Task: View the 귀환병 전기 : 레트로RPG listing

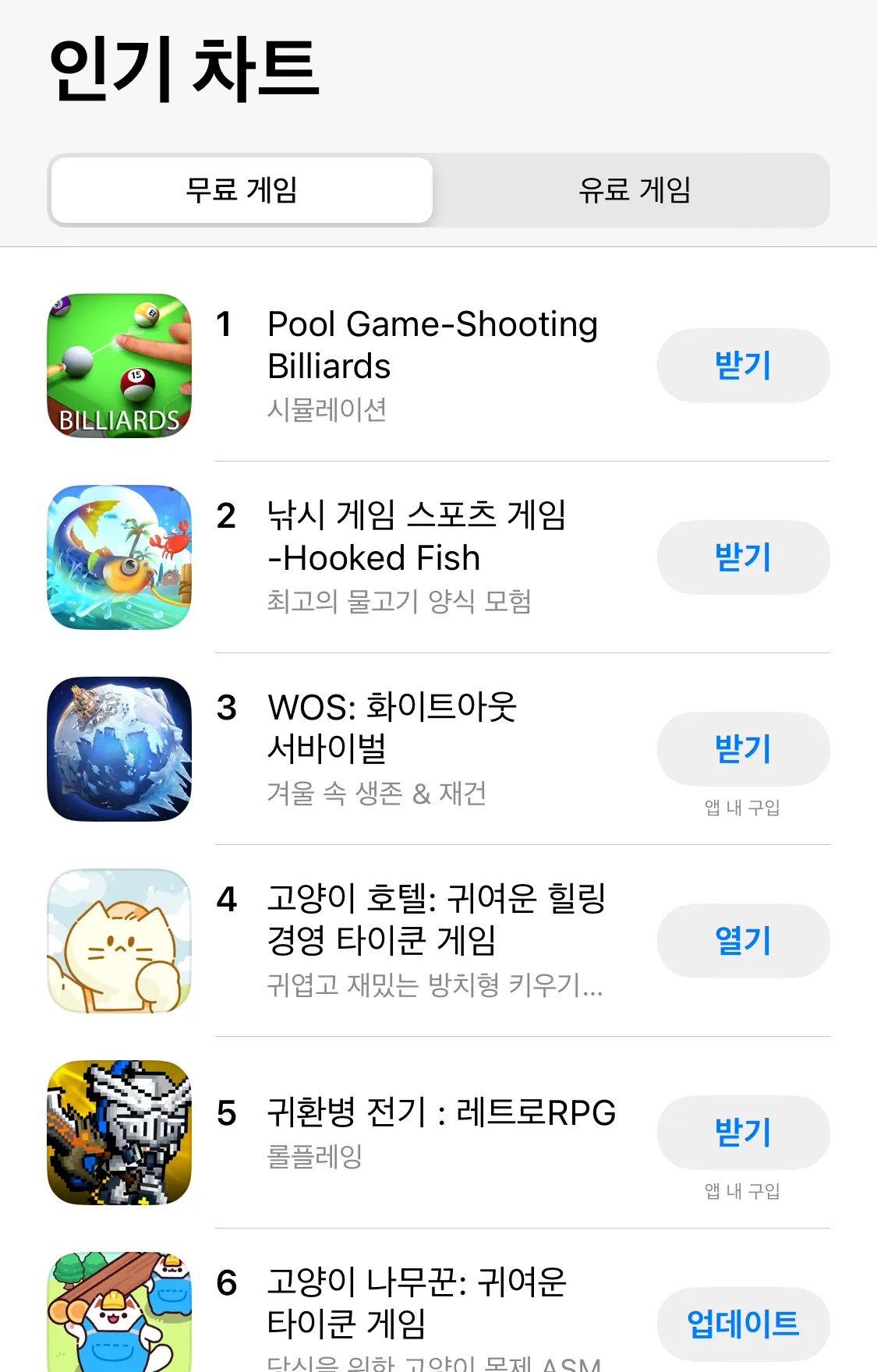Action: (x=440, y=1113)
